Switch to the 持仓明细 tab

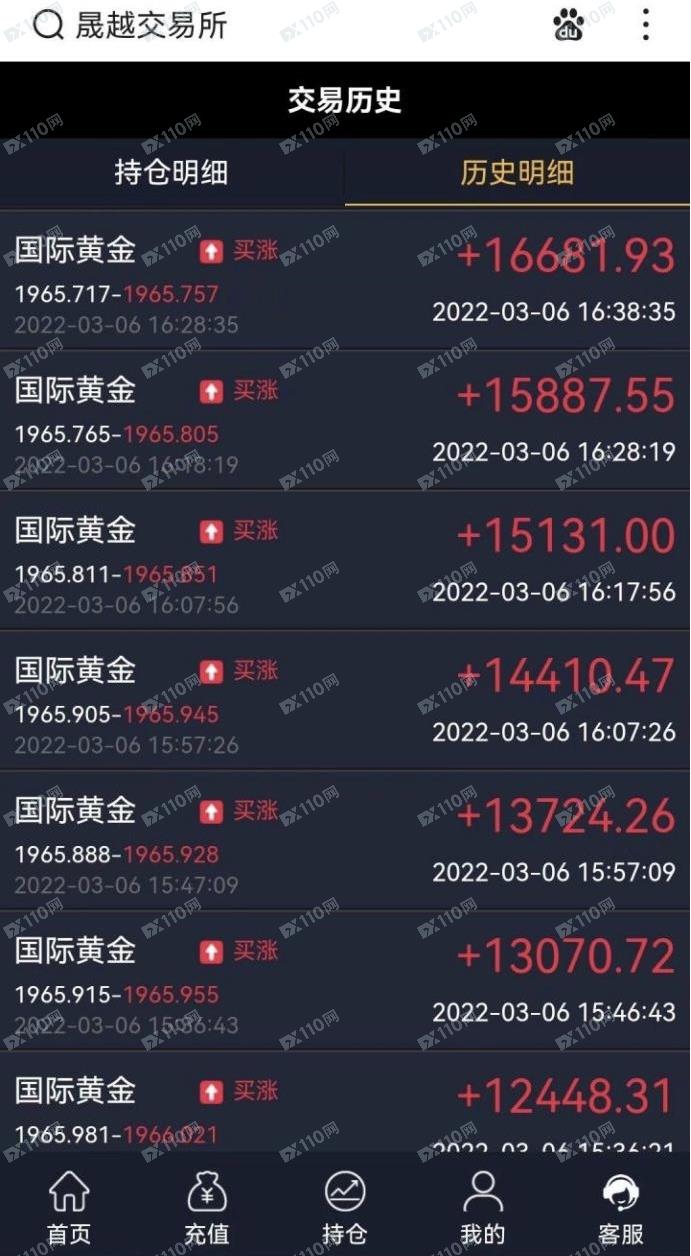point(172,173)
